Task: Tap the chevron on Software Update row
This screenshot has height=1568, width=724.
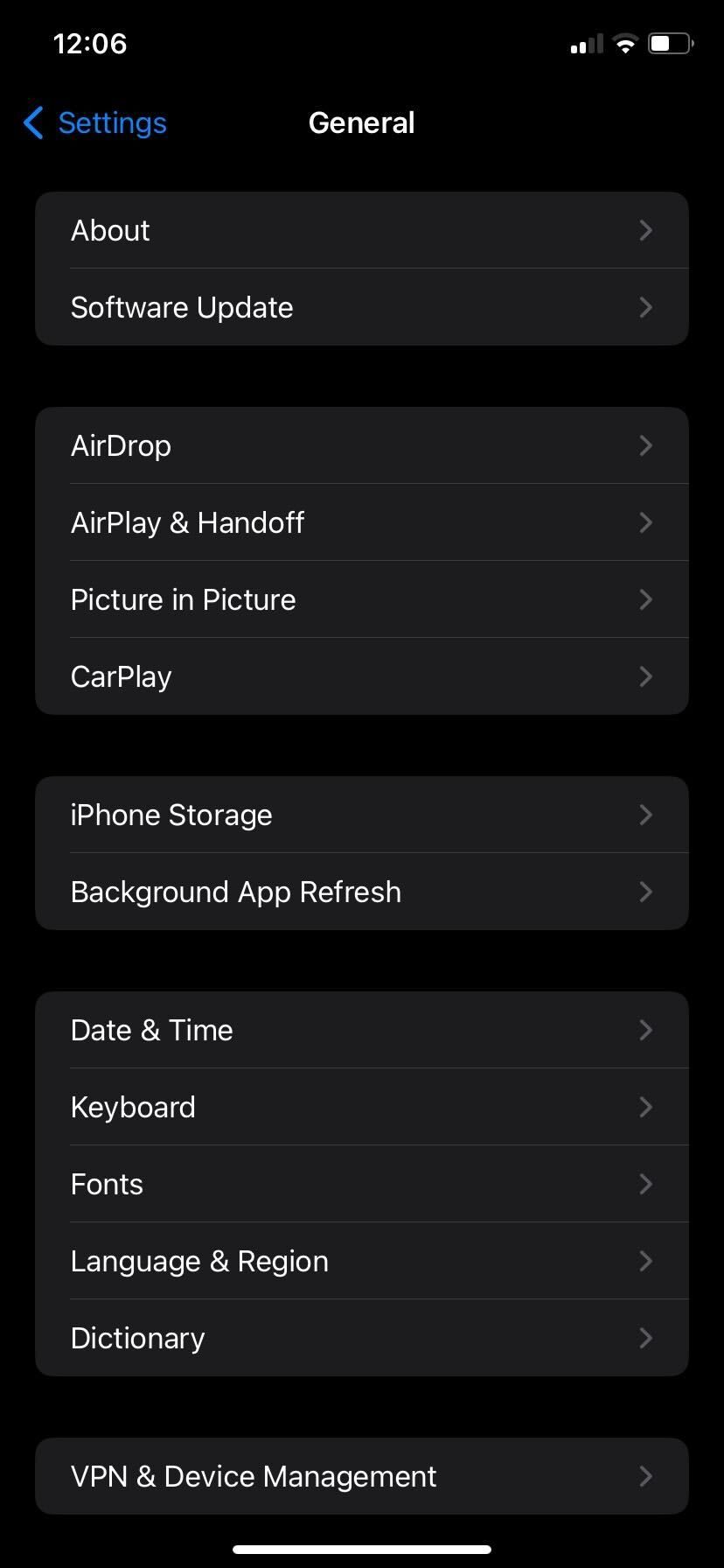Action: coord(646,307)
